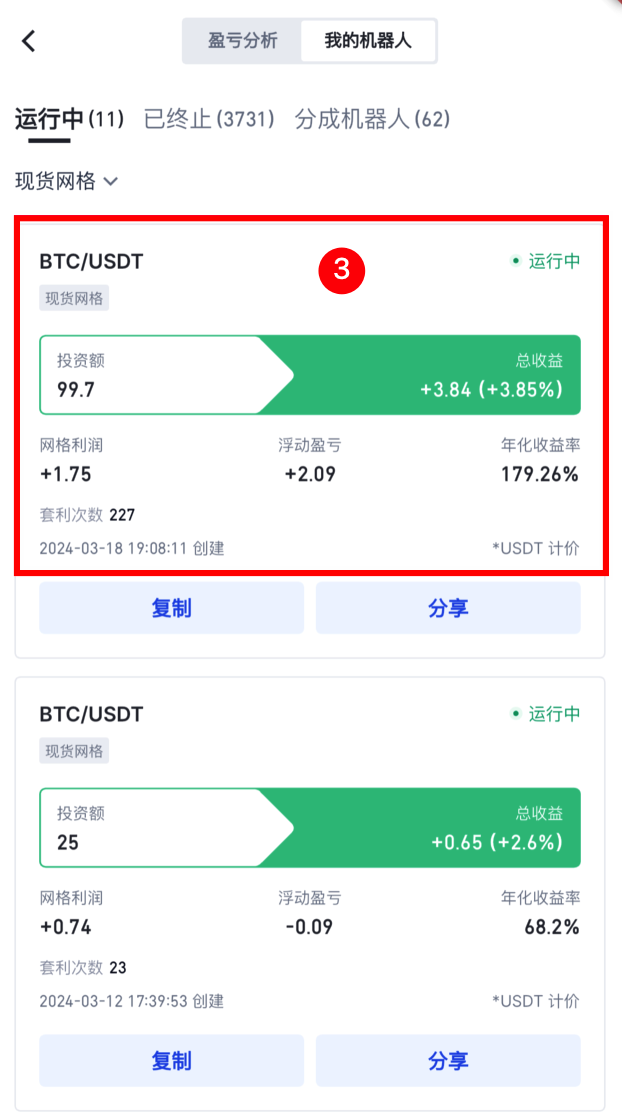The image size is (622, 1118).
Task: Open the 分成机器人 (62) tab
Action: (372, 119)
